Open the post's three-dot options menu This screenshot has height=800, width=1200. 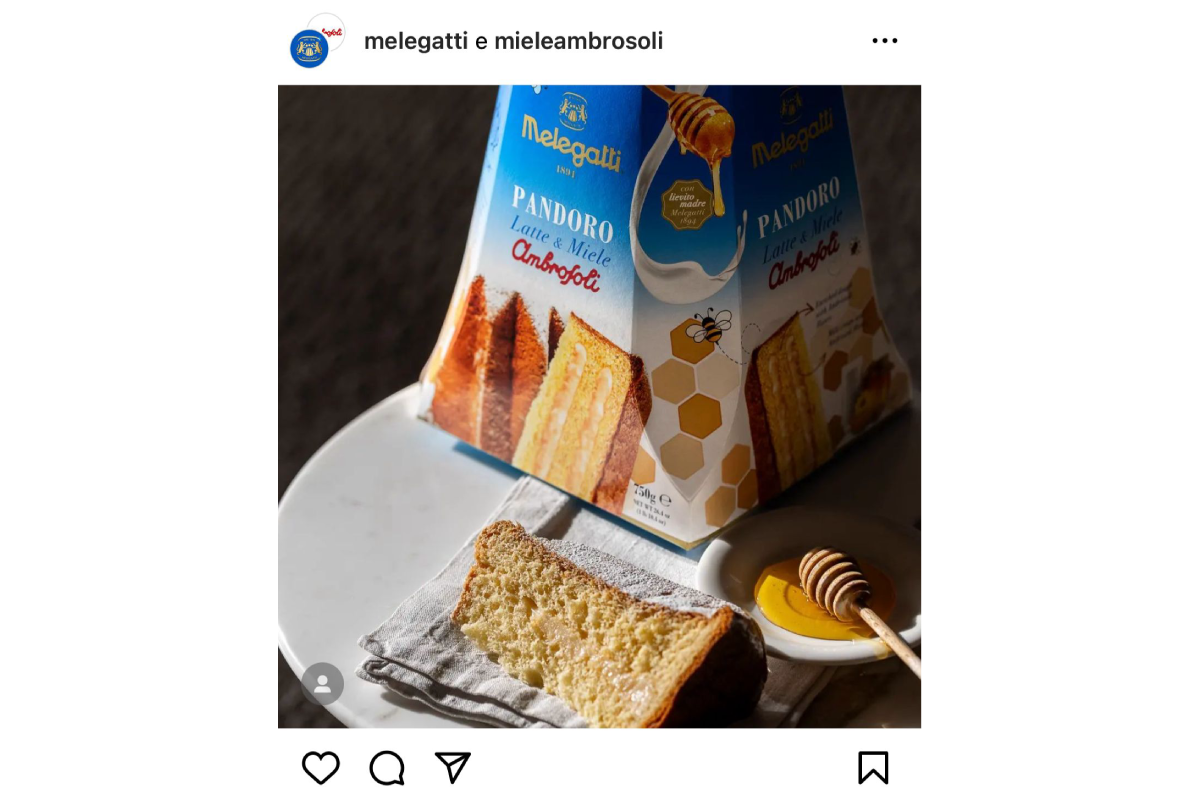(x=884, y=41)
